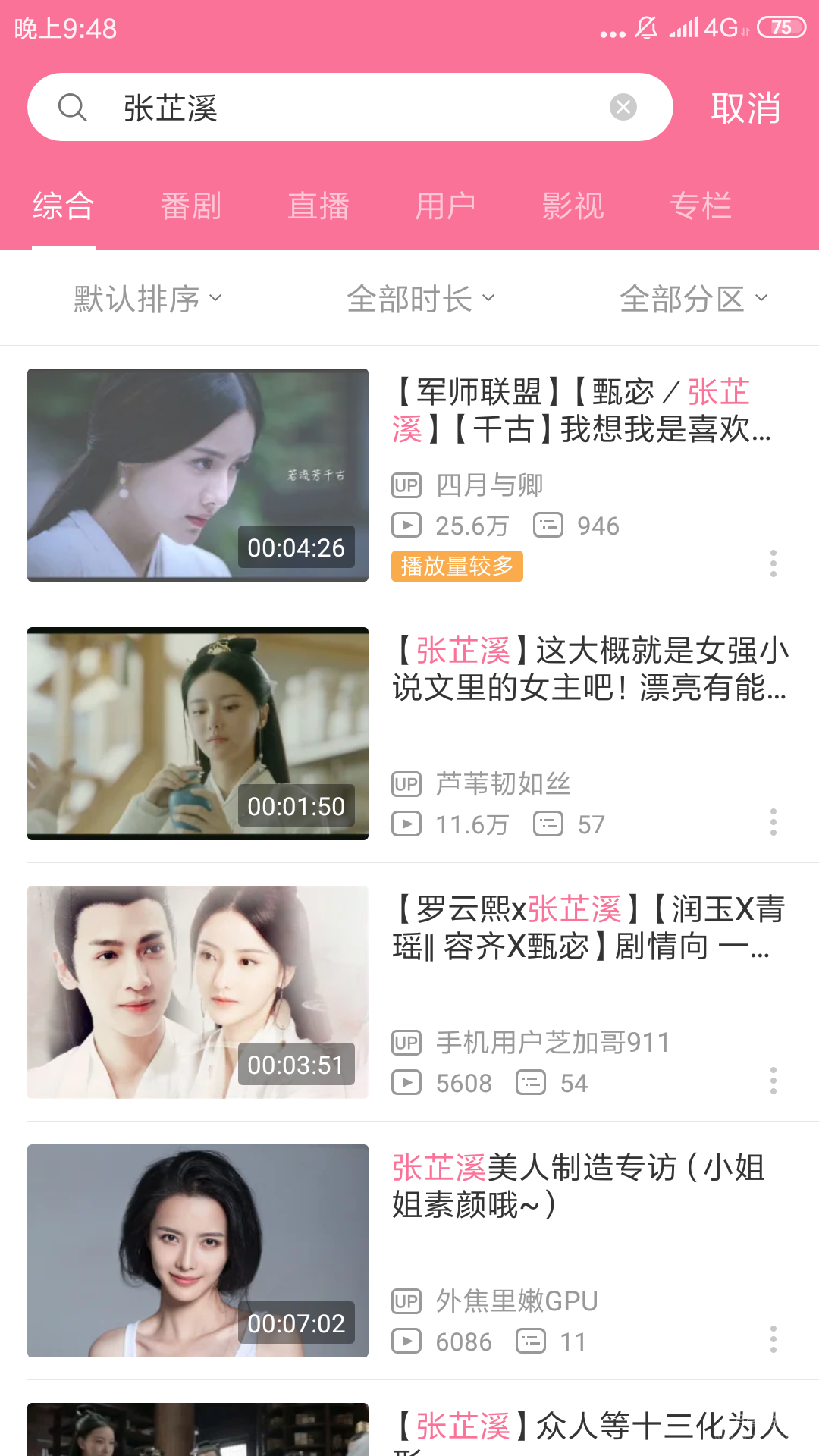
Task: Click the search magnifier icon
Action: (x=73, y=107)
